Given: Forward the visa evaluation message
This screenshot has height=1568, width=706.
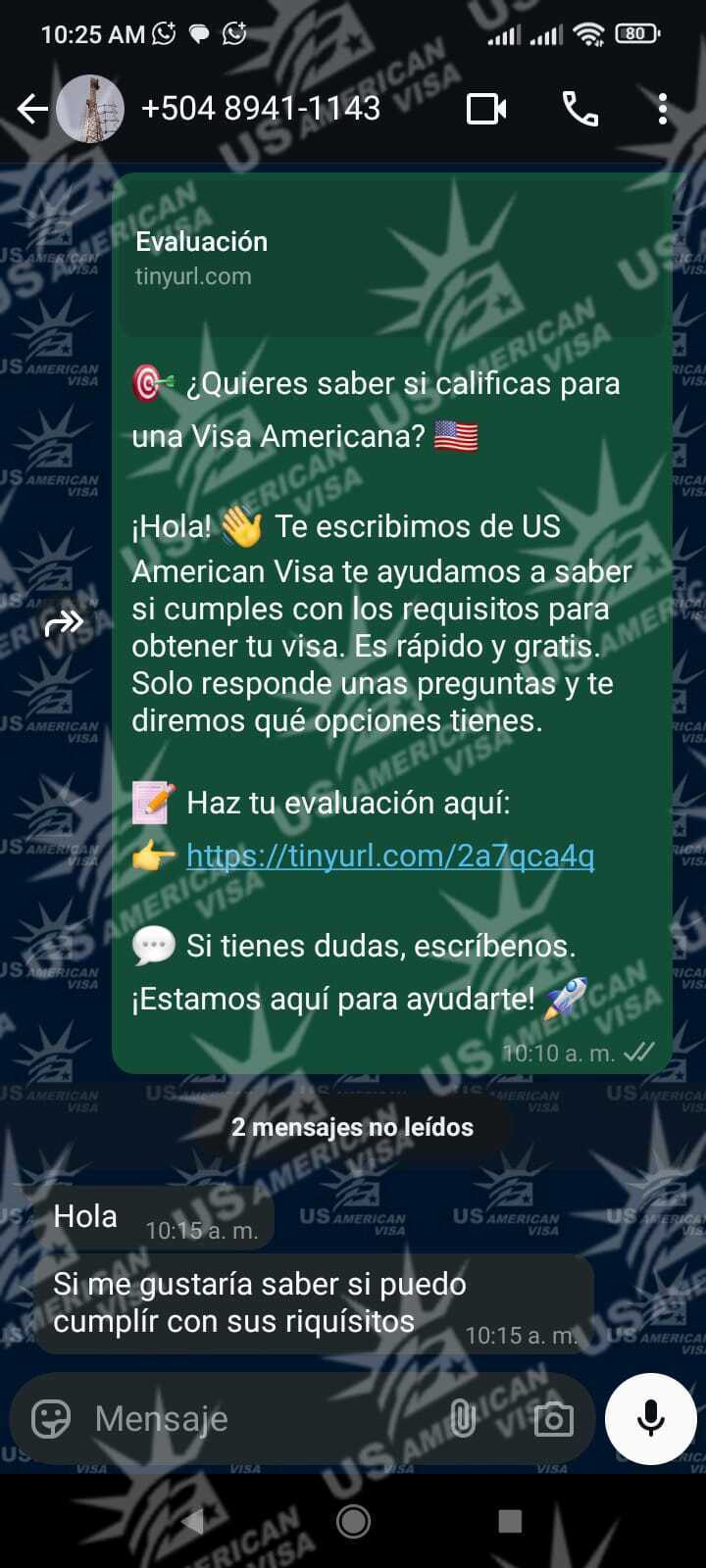Looking at the screenshot, I should (x=65, y=621).
